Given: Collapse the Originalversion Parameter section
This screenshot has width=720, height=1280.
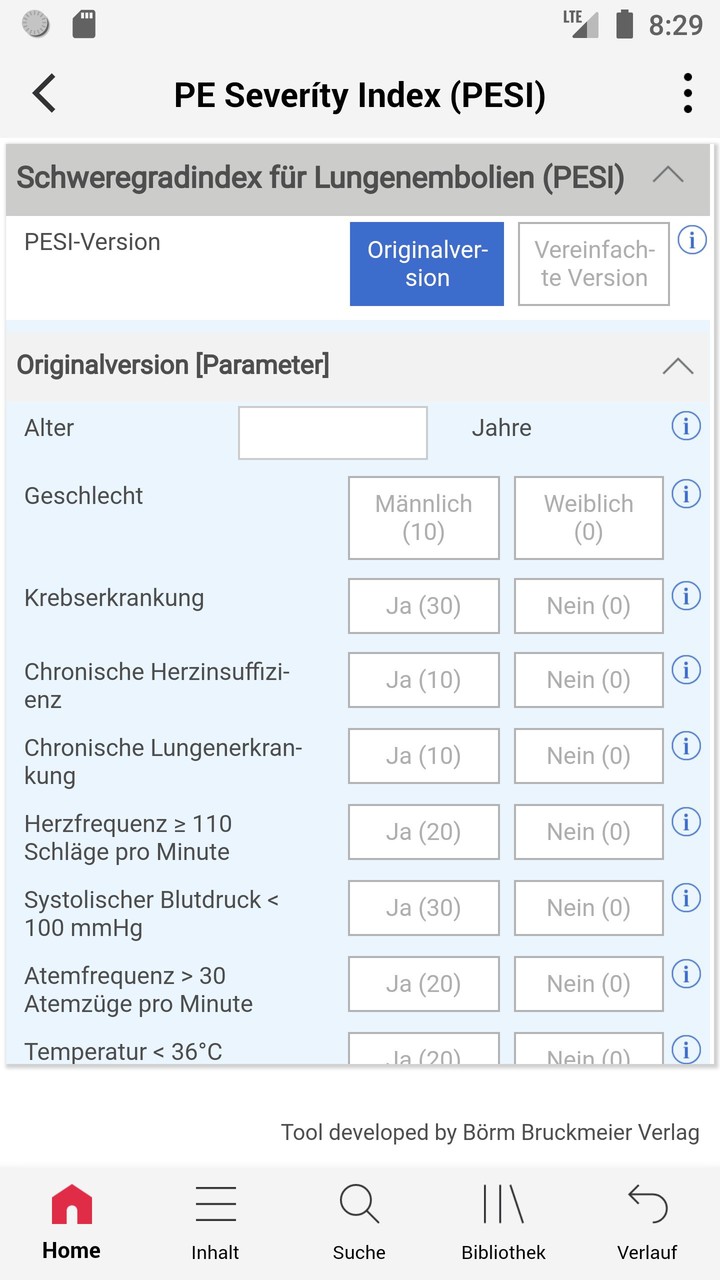Looking at the screenshot, I should click(x=679, y=365).
